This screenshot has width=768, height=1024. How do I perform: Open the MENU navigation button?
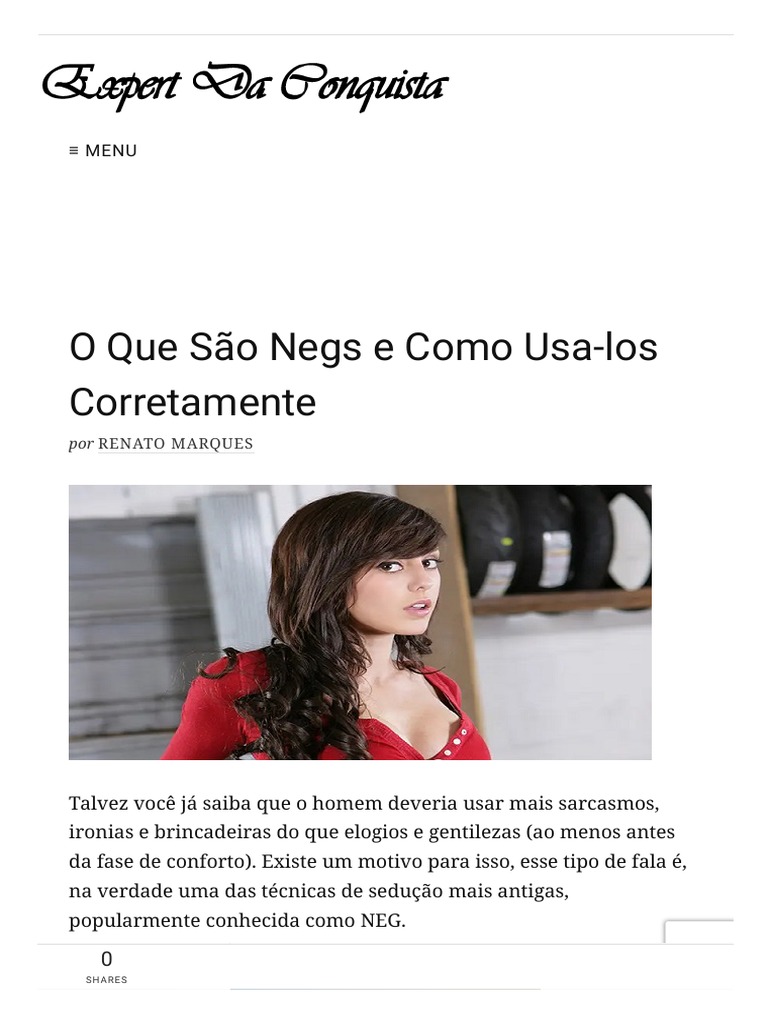(103, 151)
